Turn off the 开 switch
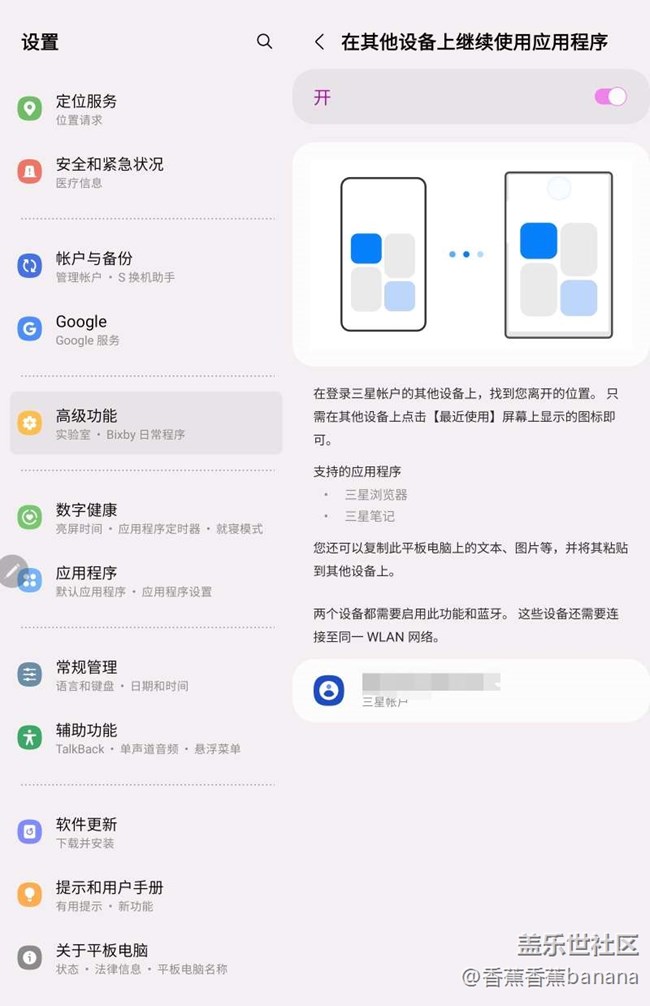This screenshot has width=650, height=1006. pos(610,97)
